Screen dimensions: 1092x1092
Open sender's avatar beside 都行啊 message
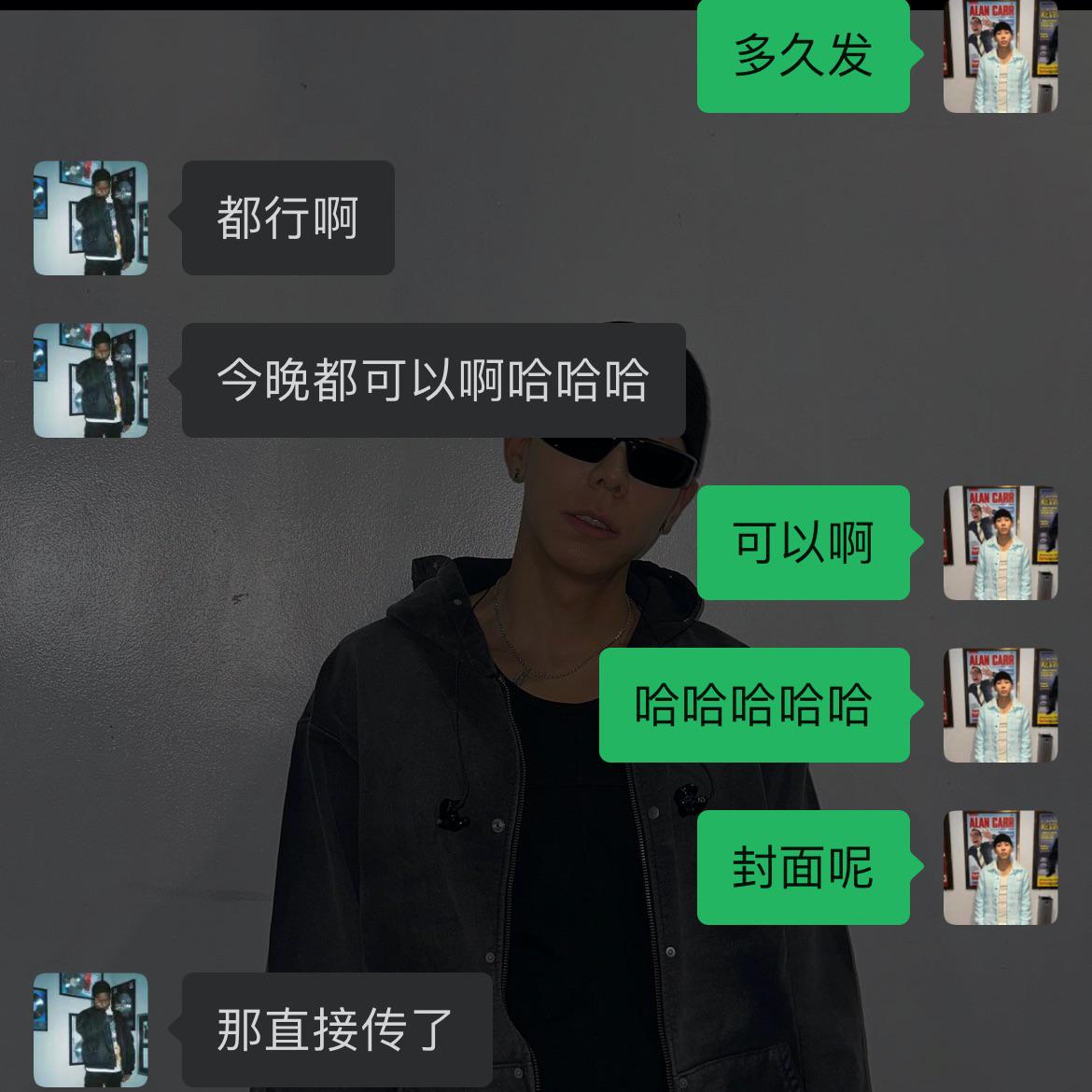[91, 218]
